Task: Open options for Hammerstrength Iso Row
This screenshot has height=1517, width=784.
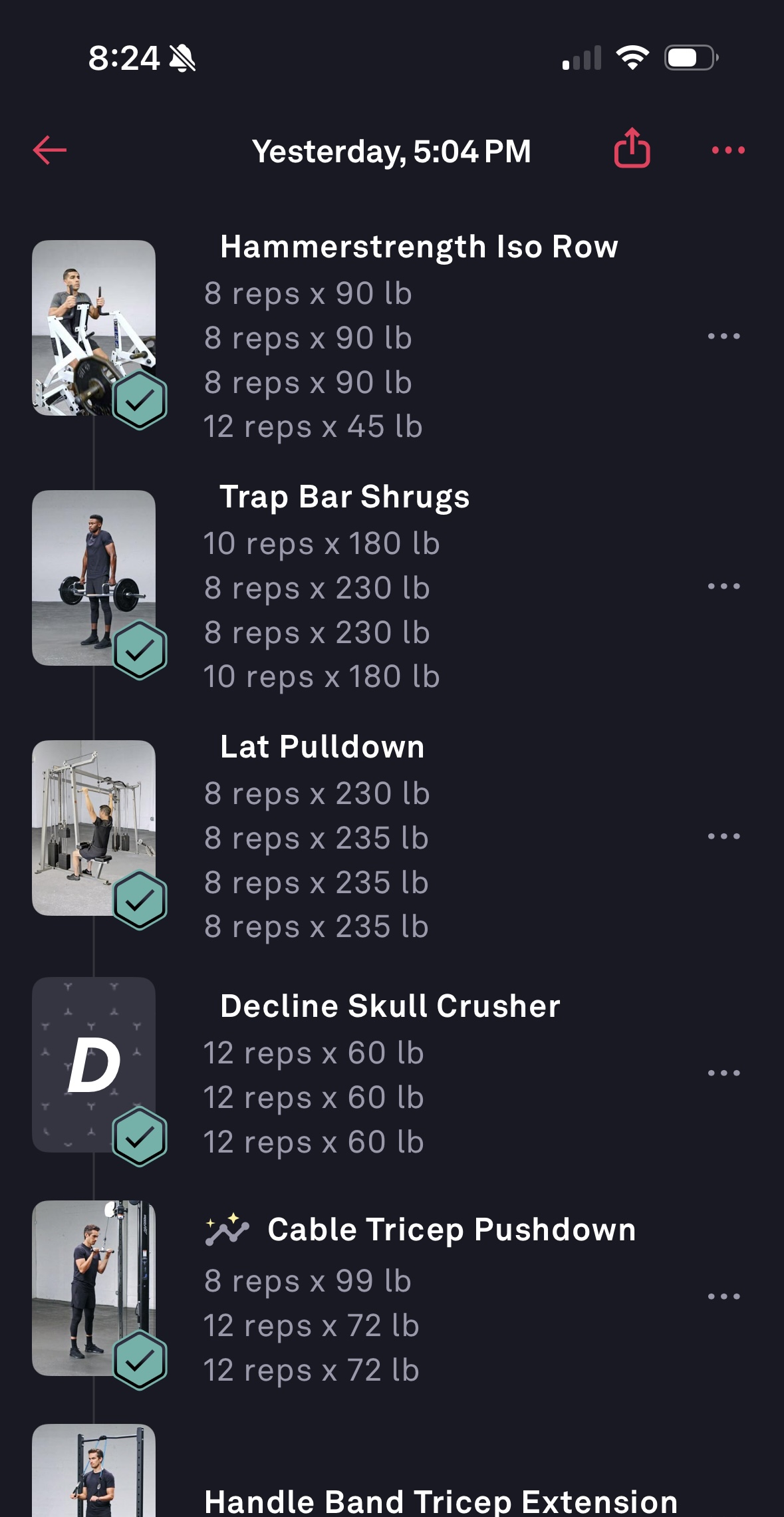Action: tap(723, 337)
